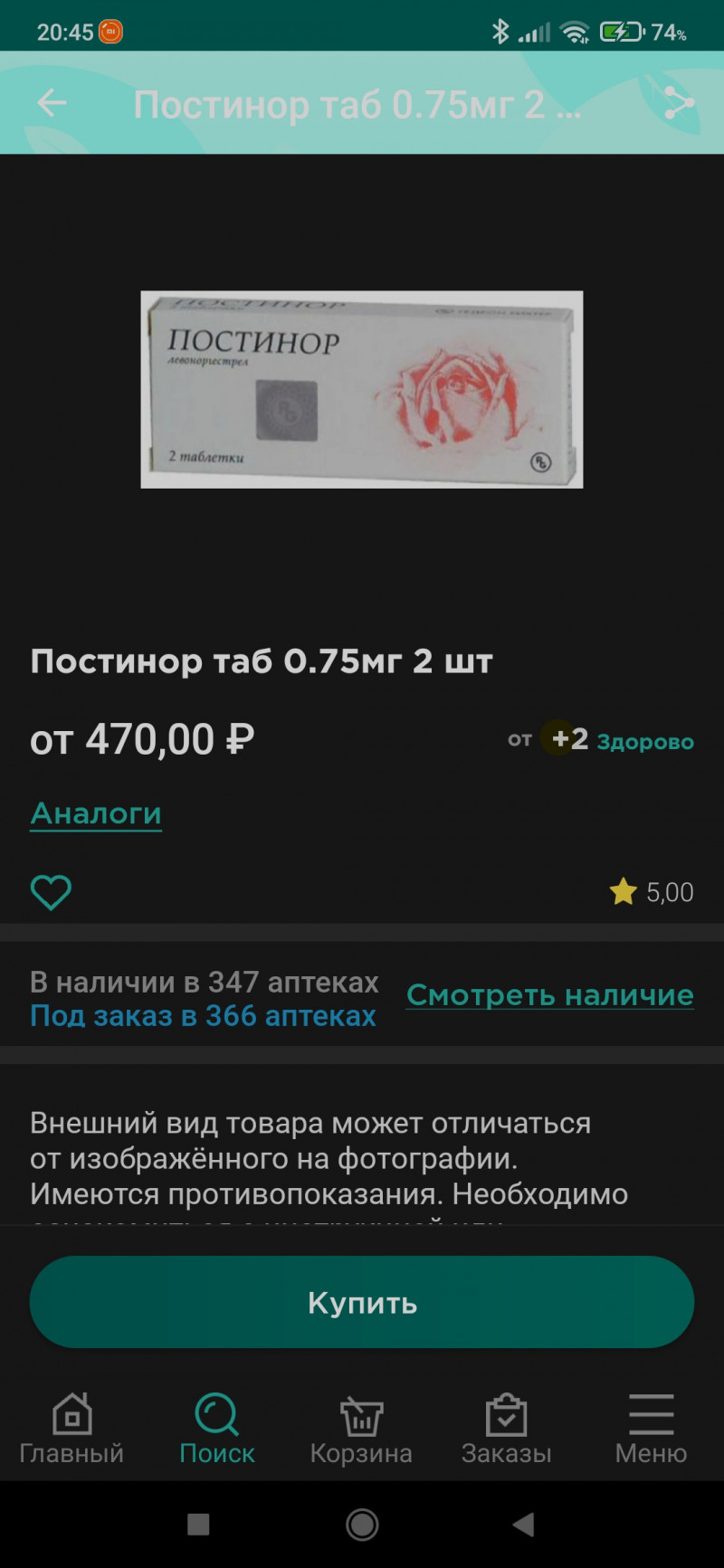Switch to the Заказы tab
Screen dimensions: 724x1568
pyautogui.click(x=506, y=1429)
